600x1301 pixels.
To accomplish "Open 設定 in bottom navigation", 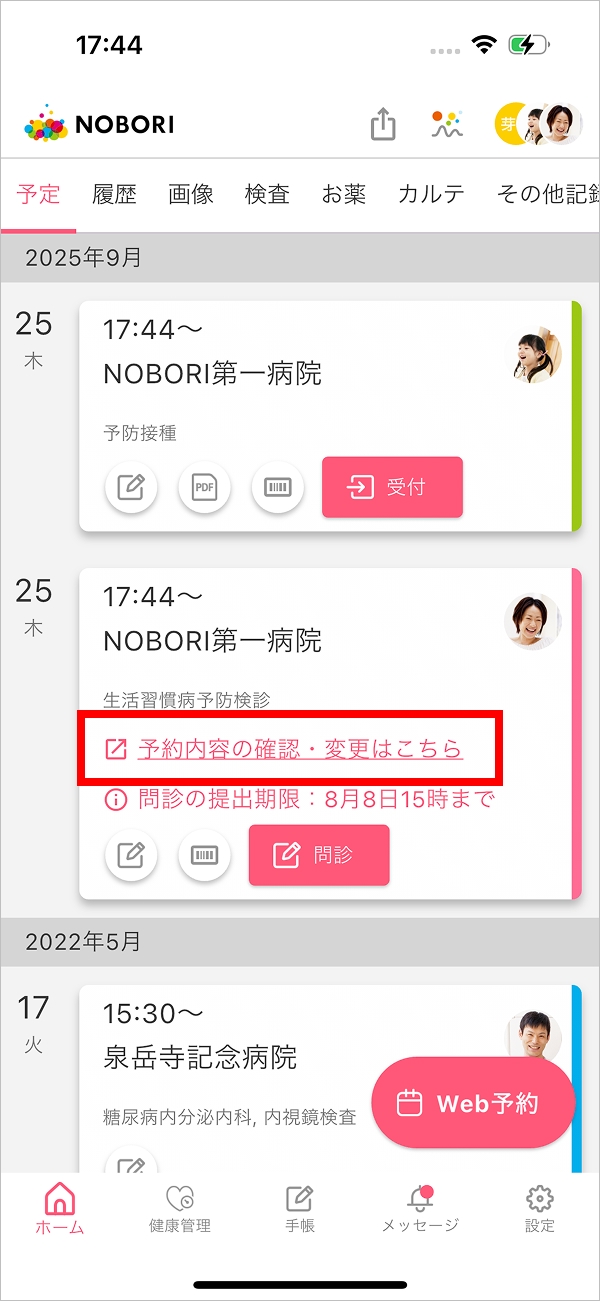I will [540, 1207].
